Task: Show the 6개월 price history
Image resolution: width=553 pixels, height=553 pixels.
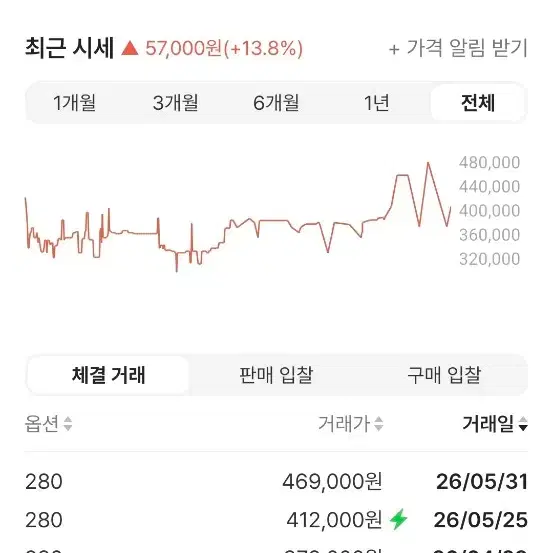Action: (276, 103)
